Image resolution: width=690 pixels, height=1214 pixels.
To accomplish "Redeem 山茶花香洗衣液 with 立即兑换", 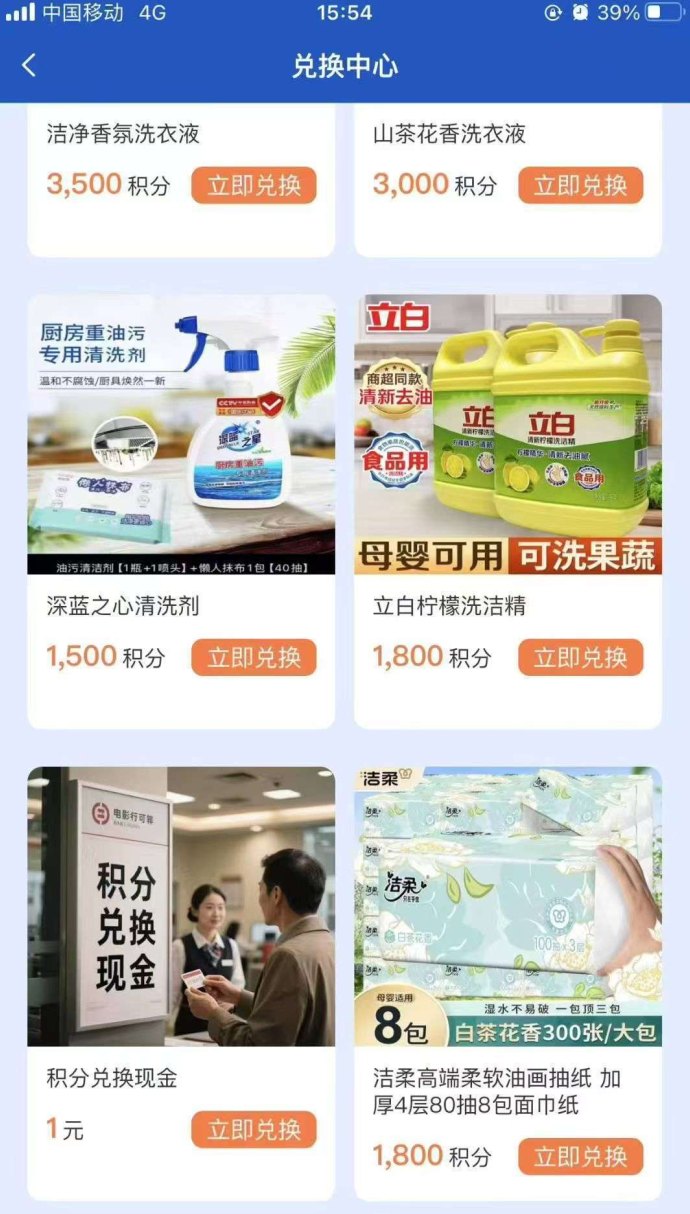I will tap(580, 186).
